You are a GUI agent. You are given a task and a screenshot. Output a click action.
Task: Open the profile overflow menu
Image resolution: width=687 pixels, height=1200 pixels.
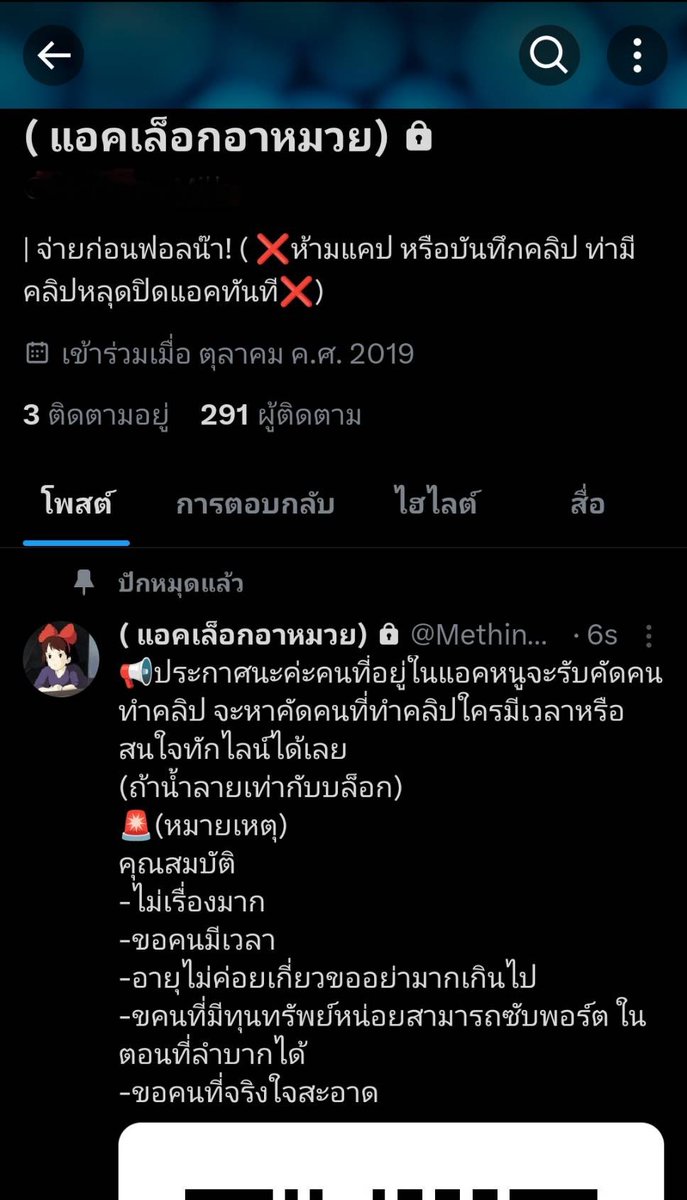(x=636, y=55)
